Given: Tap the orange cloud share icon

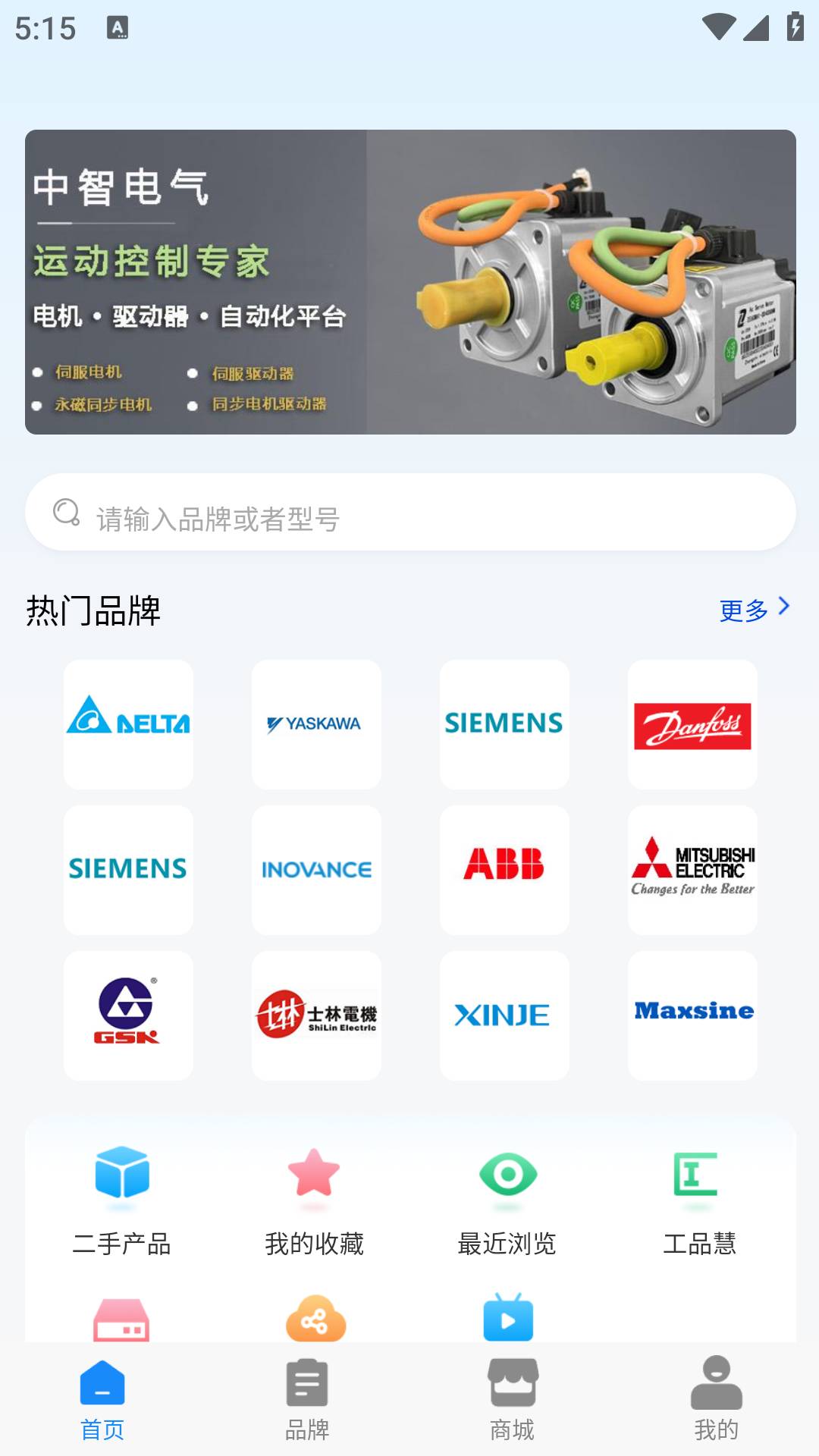Looking at the screenshot, I should (x=315, y=1319).
